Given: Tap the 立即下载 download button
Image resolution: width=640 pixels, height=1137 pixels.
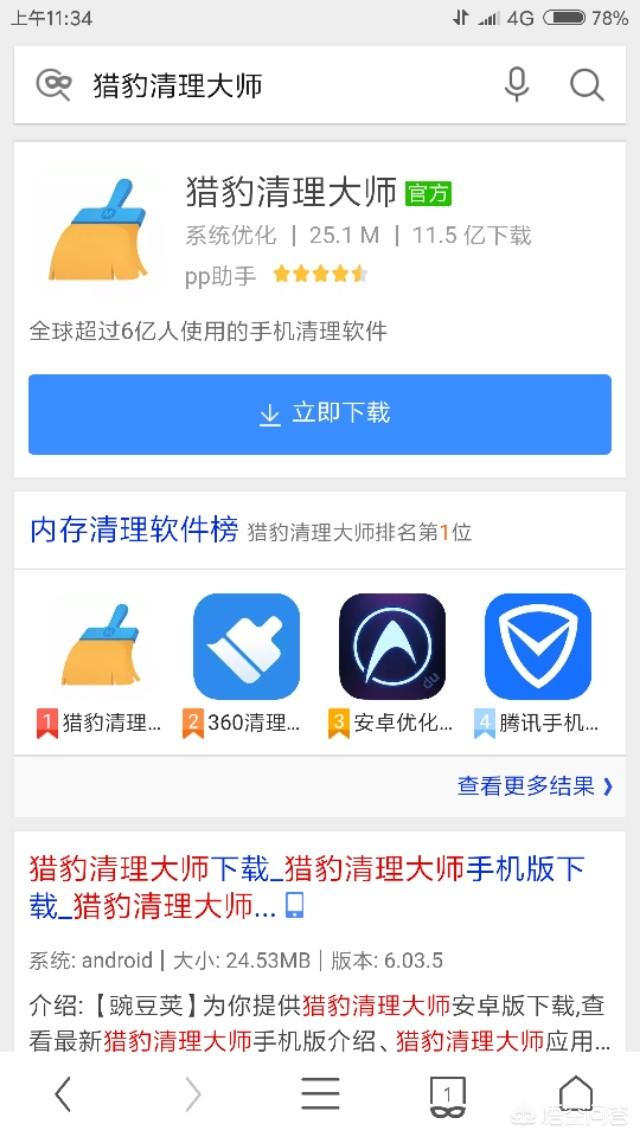Looking at the screenshot, I should click(320, 414).
